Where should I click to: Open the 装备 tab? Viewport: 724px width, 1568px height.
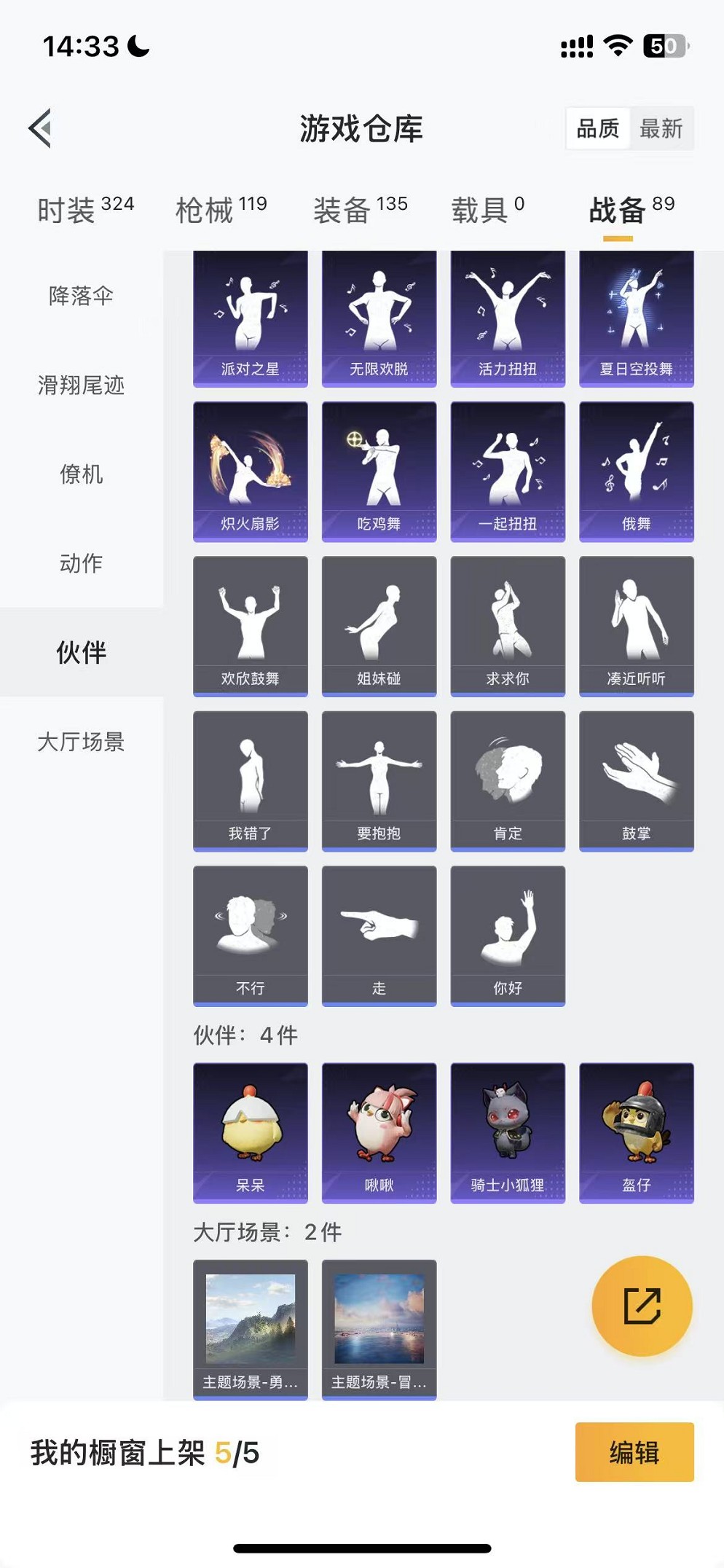pyautogui.click(x=360, y=210)
